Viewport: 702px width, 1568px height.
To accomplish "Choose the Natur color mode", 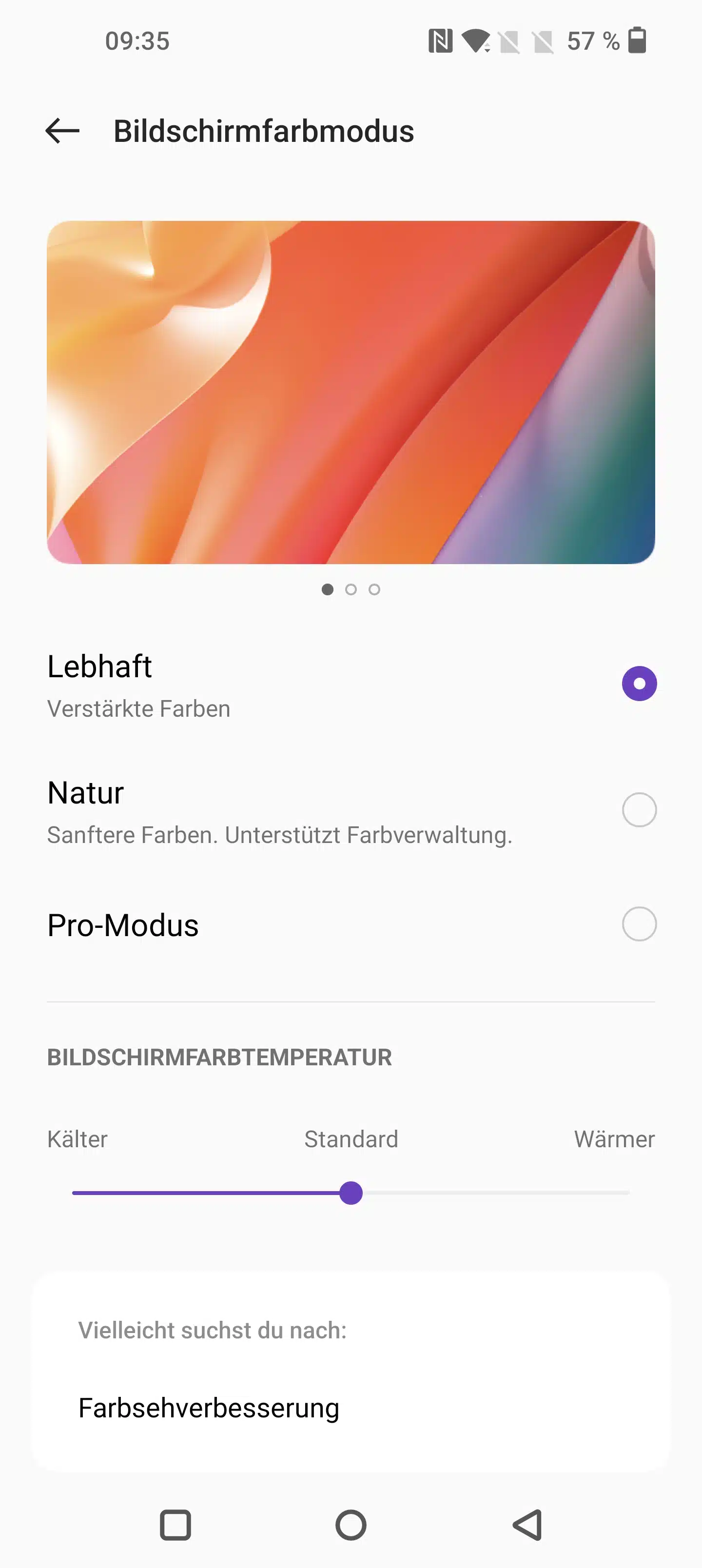I will point(639,810).
